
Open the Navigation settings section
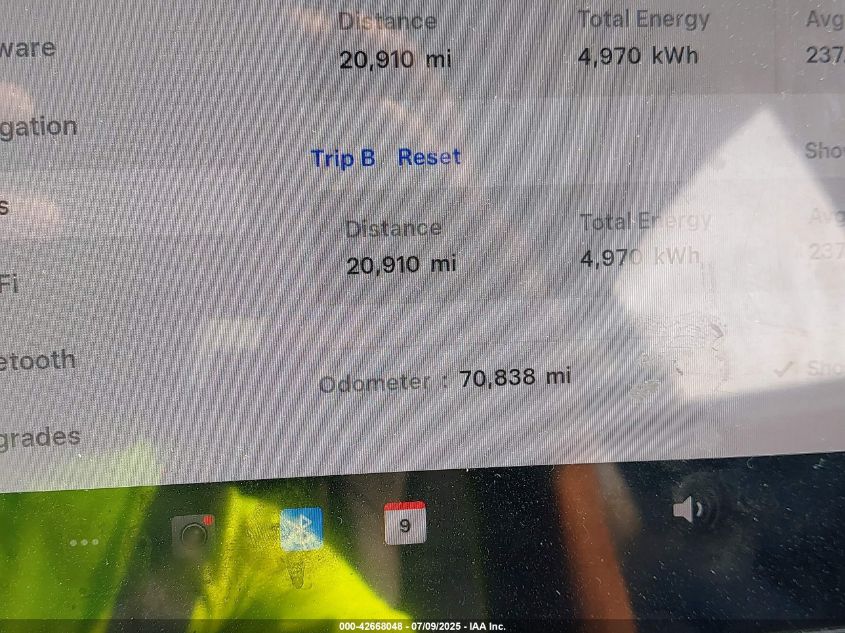38,127
